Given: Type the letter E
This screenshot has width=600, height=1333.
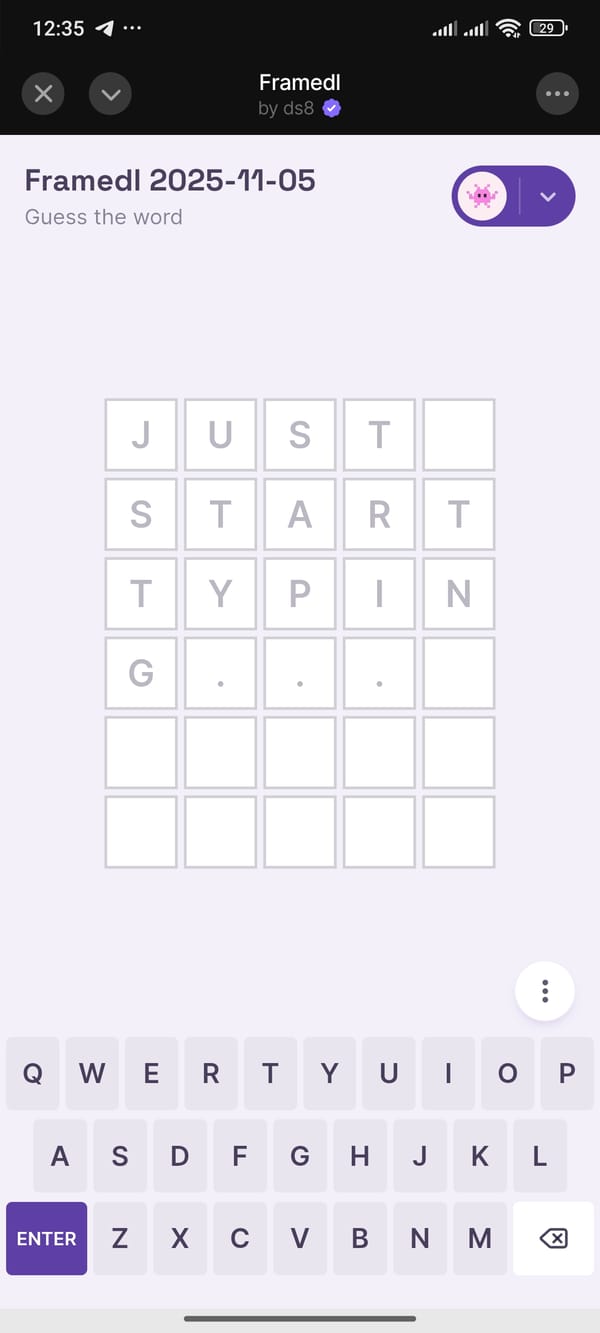Looking at the screenshot, I should [x=151, y=1074].
